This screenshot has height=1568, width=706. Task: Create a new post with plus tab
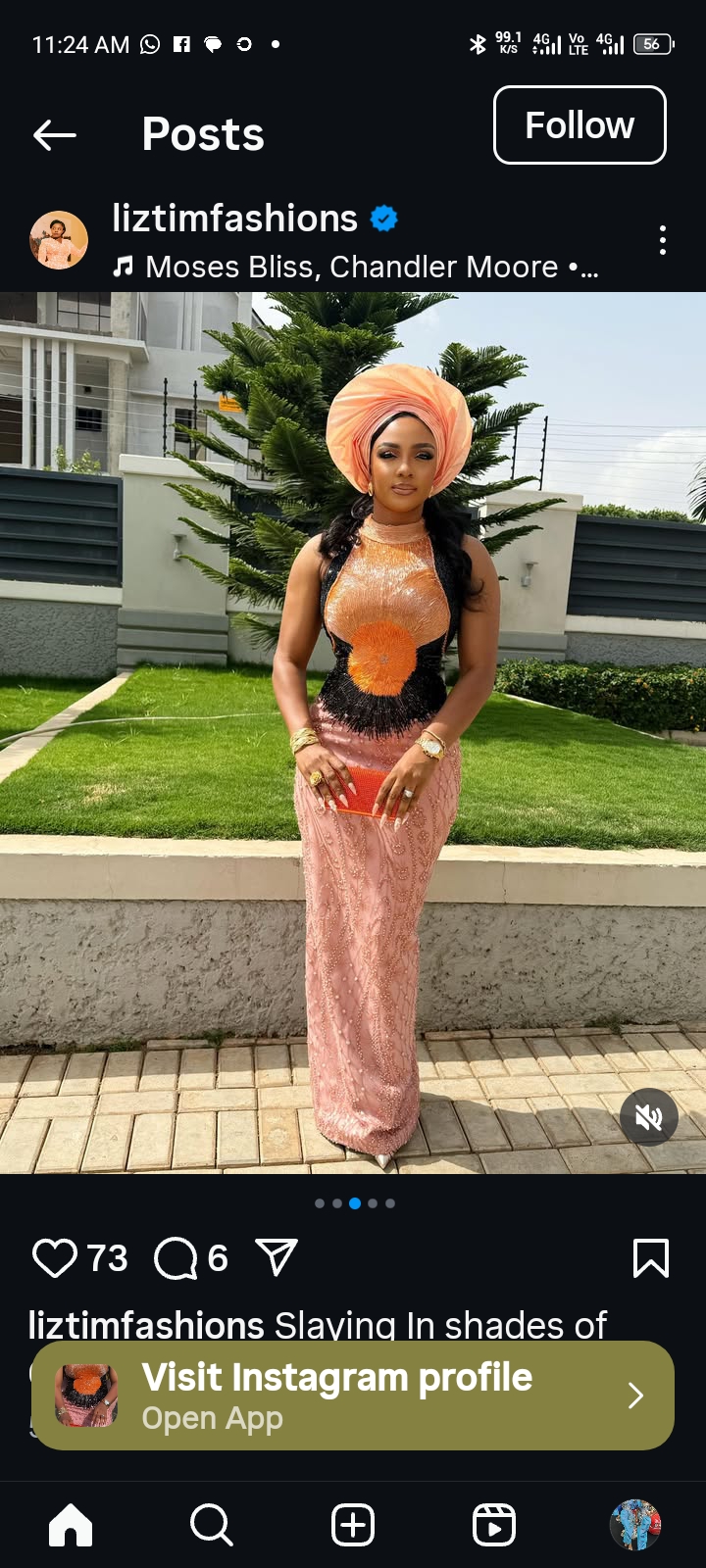click(353, 1525)
